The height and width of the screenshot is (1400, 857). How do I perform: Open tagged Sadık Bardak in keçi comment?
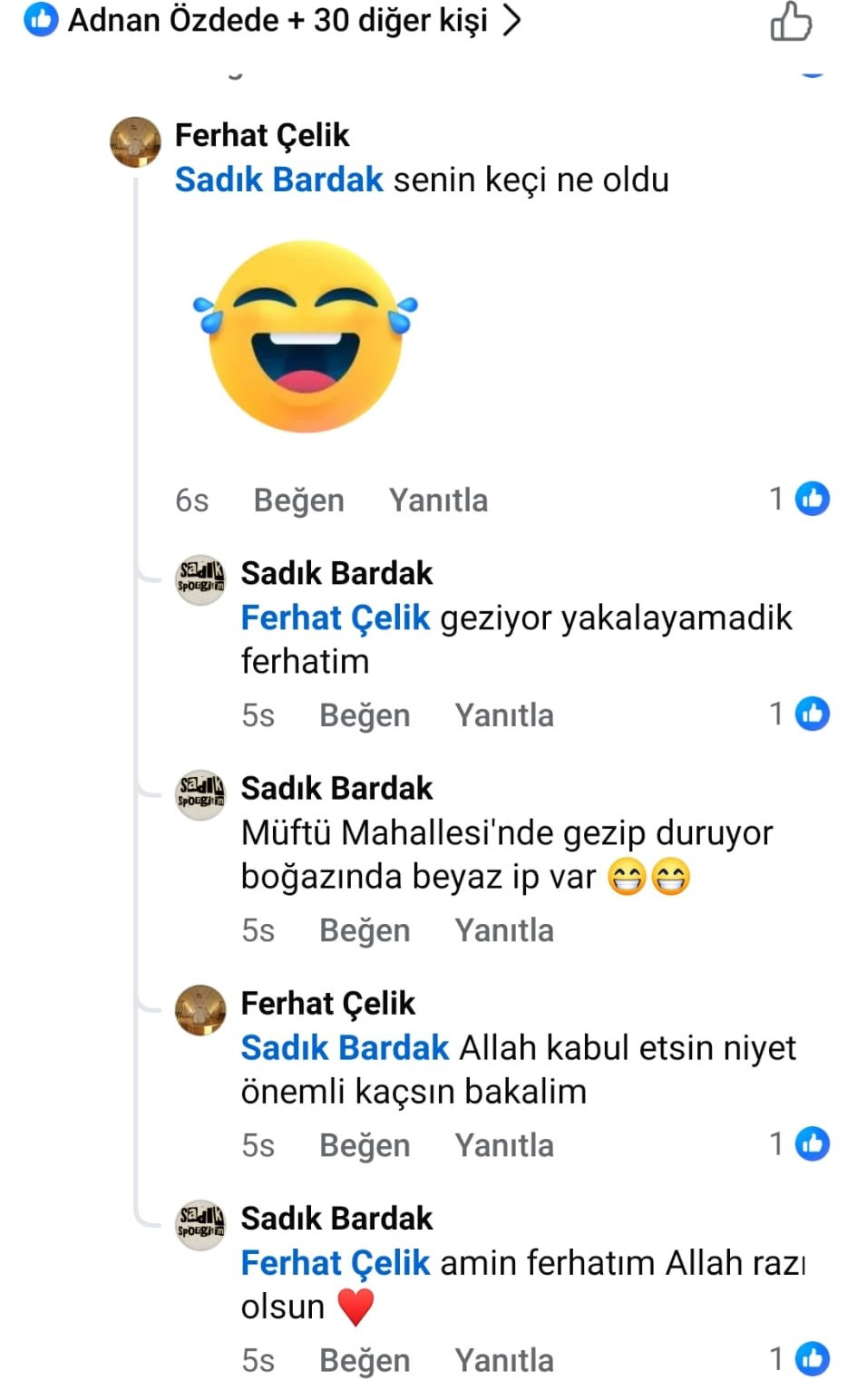coord(278,180)
